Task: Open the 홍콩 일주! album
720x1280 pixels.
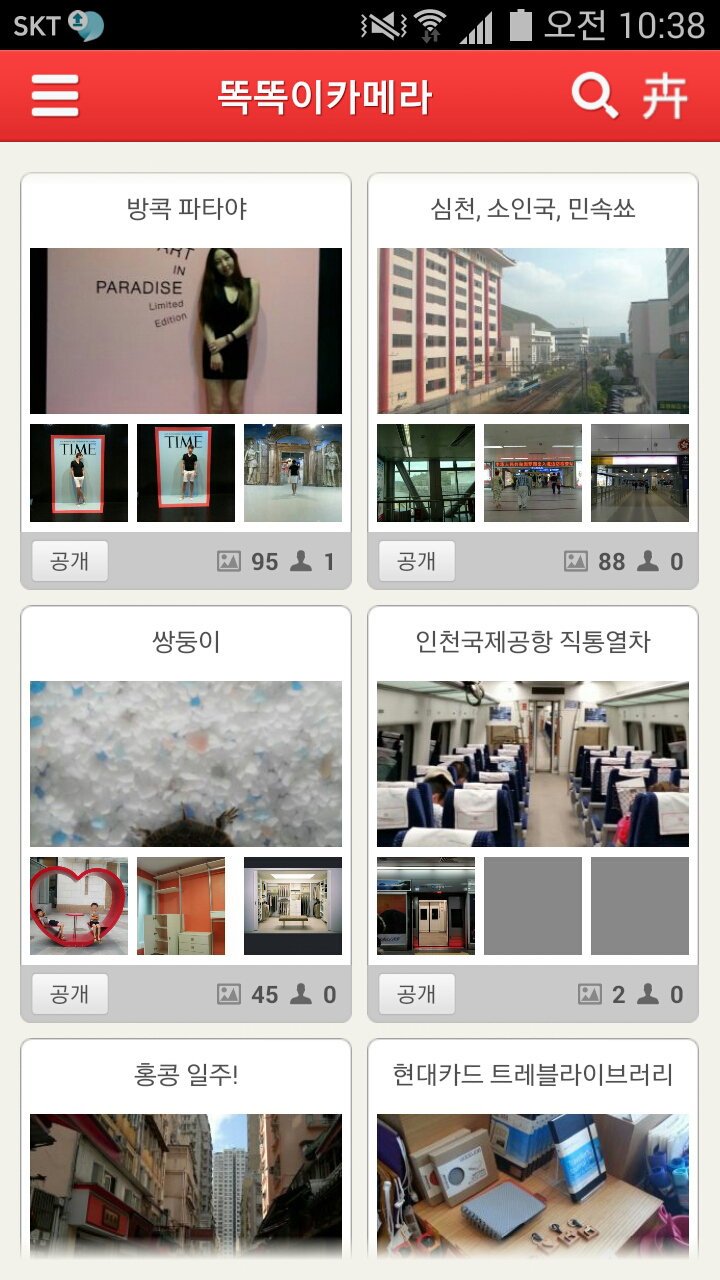Action: (186, 1180)
